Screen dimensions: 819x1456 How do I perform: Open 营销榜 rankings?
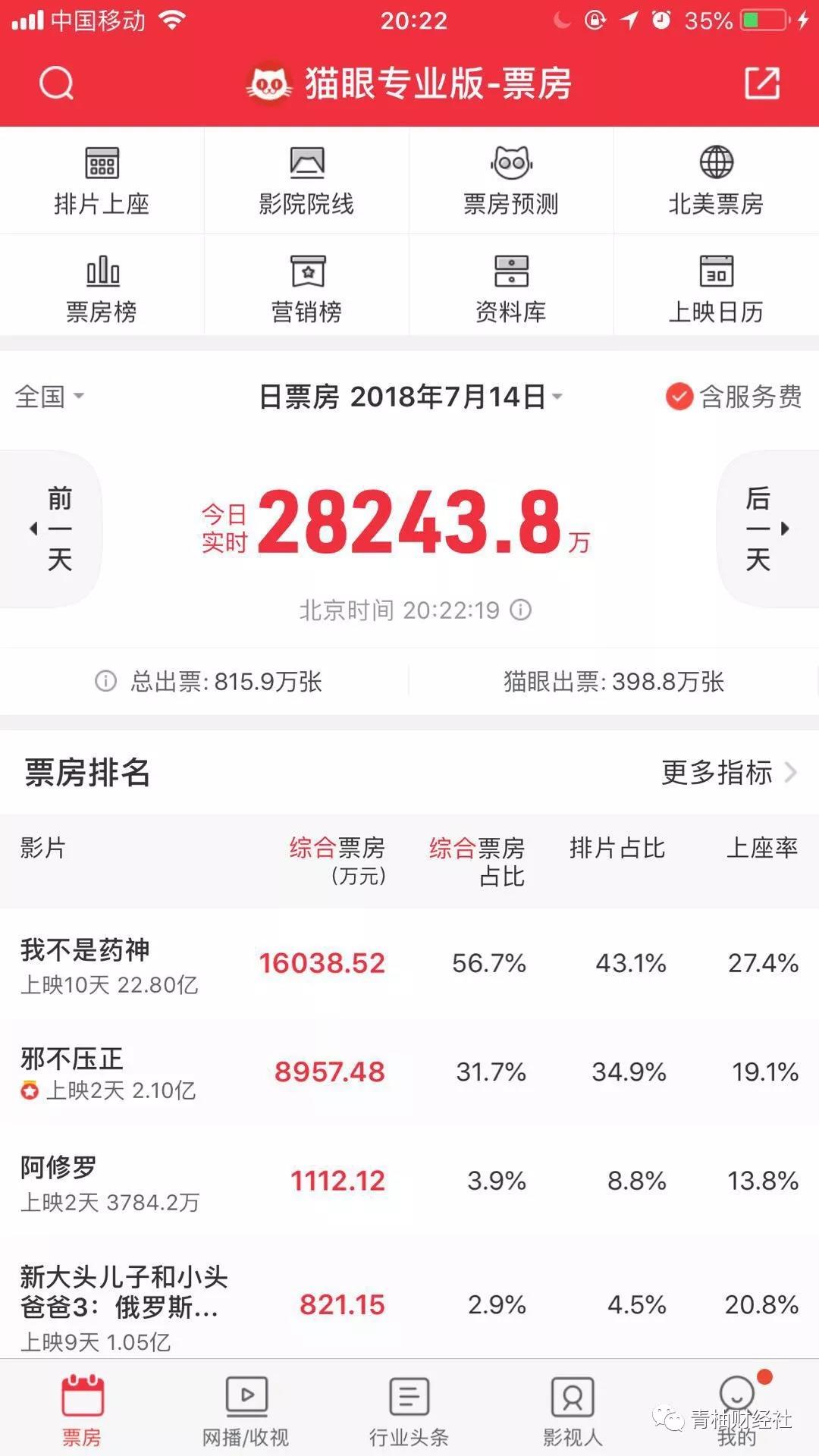tap(306, 290)
